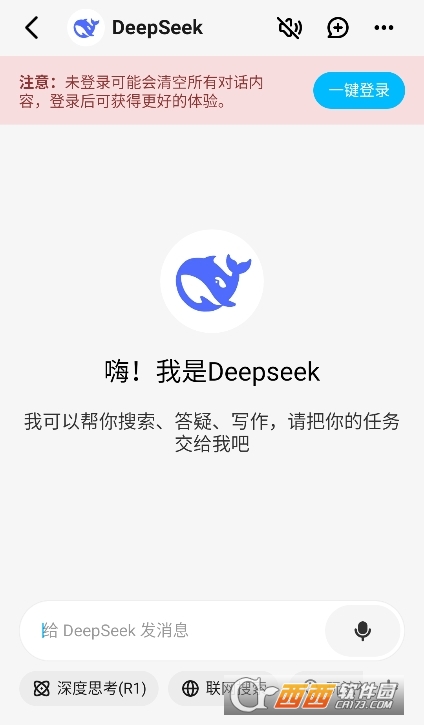Enable 深度思考(R1) deep thinking chip
This screenshot has width=424, height=725.
click(89, 688)
